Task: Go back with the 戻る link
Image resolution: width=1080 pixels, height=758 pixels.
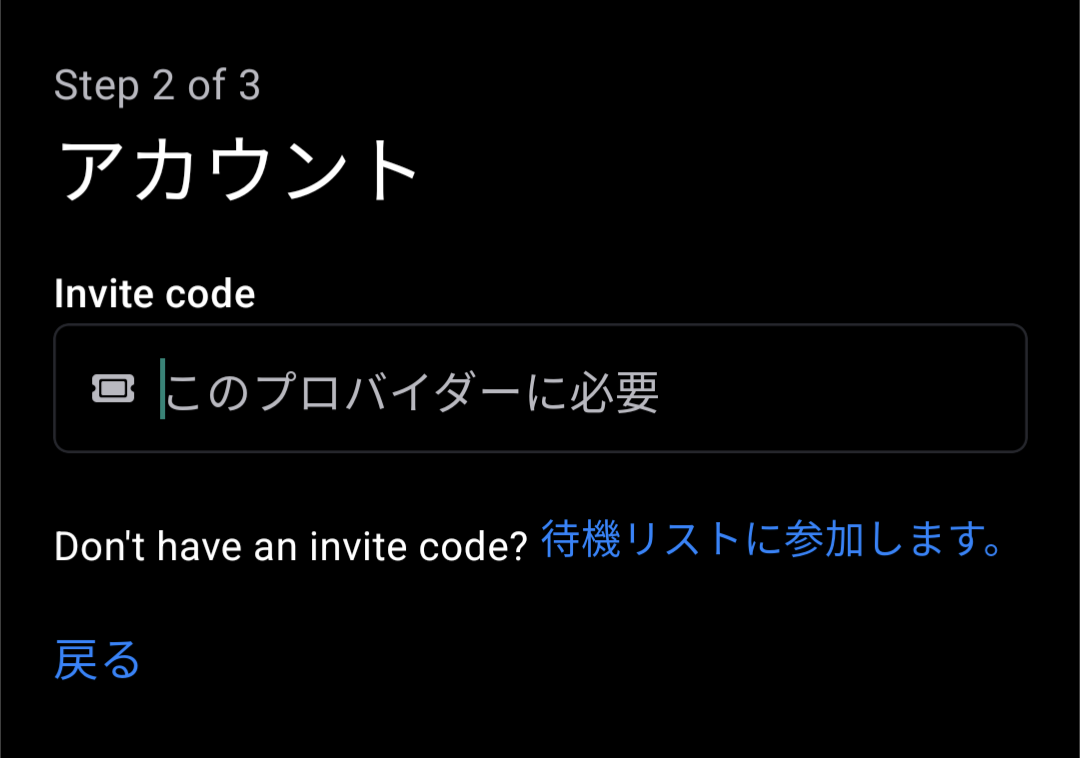Action: (97, 661)
